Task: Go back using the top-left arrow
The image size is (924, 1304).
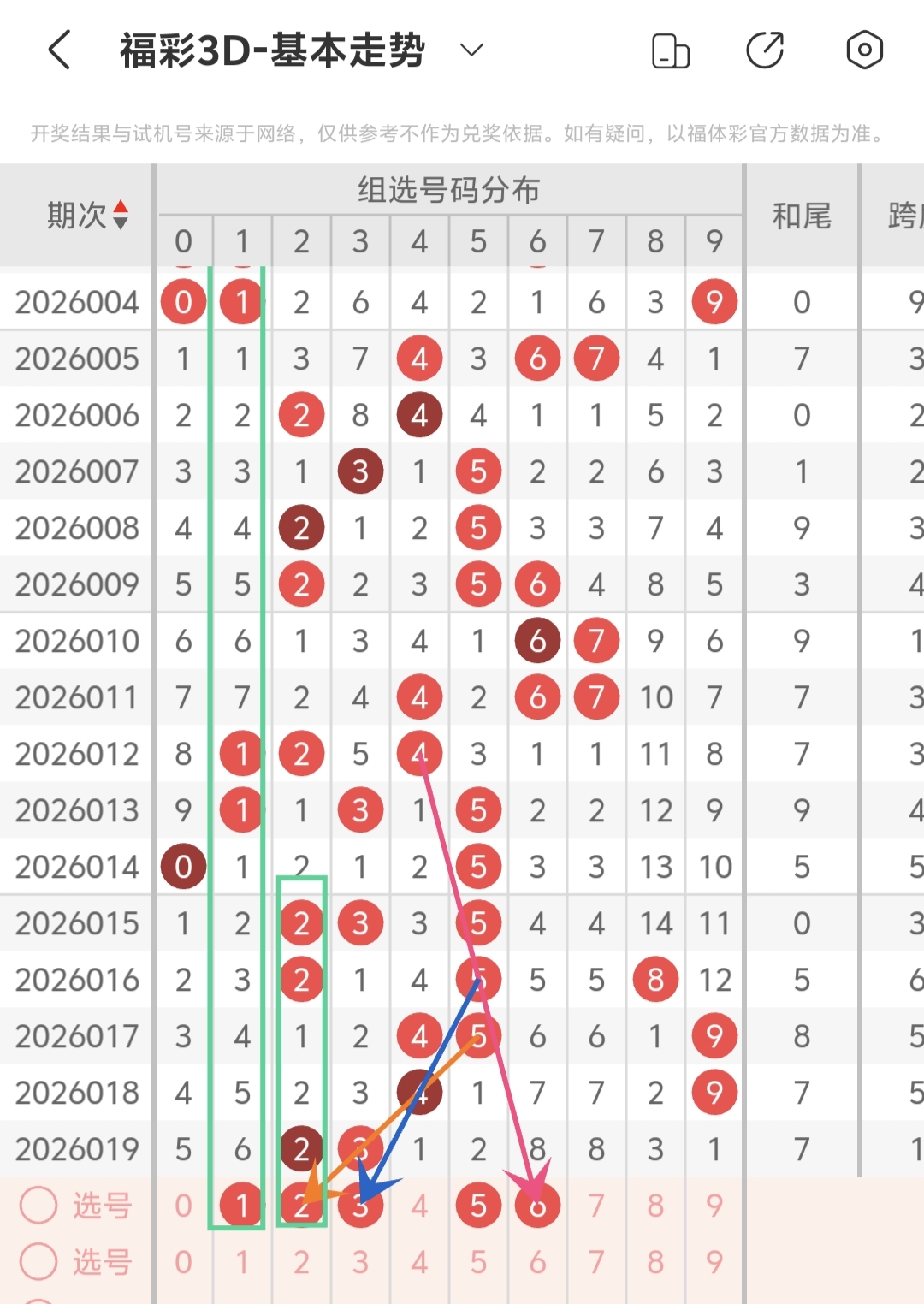Action: 58,50
